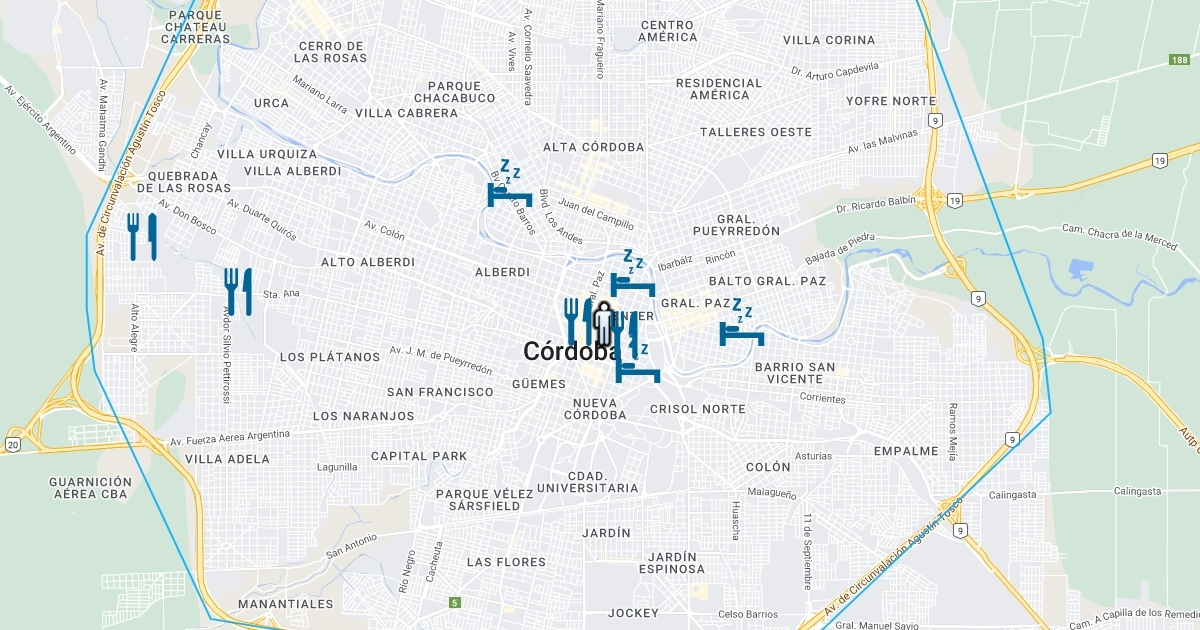Select the hotel marker below Alta Córdoba
Viewport: 1200px width, 630px height.
click(x=509, y=183)
